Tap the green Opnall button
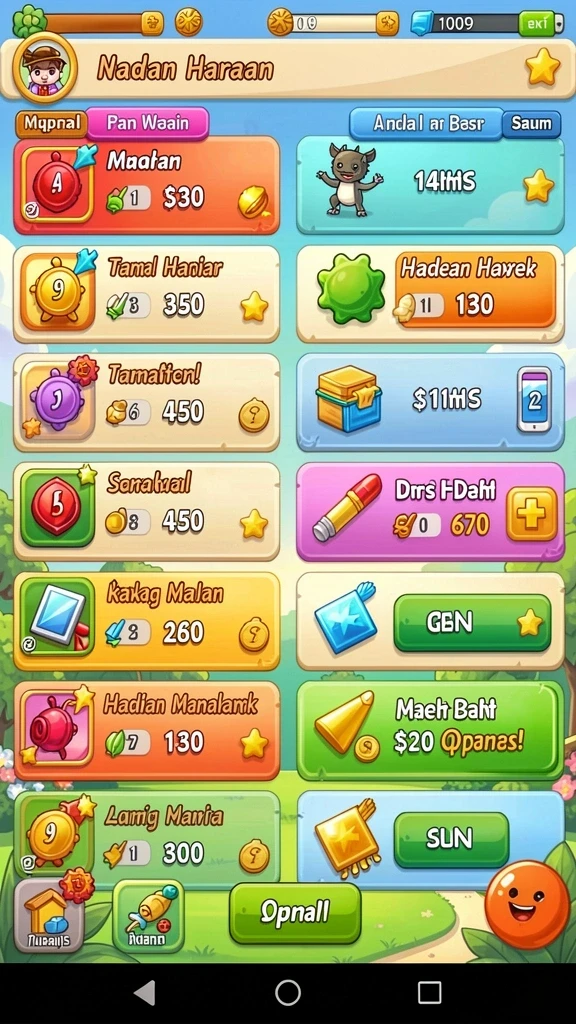Image resolution: width=576 pixels, height=1024 pixels. point(295,912)
